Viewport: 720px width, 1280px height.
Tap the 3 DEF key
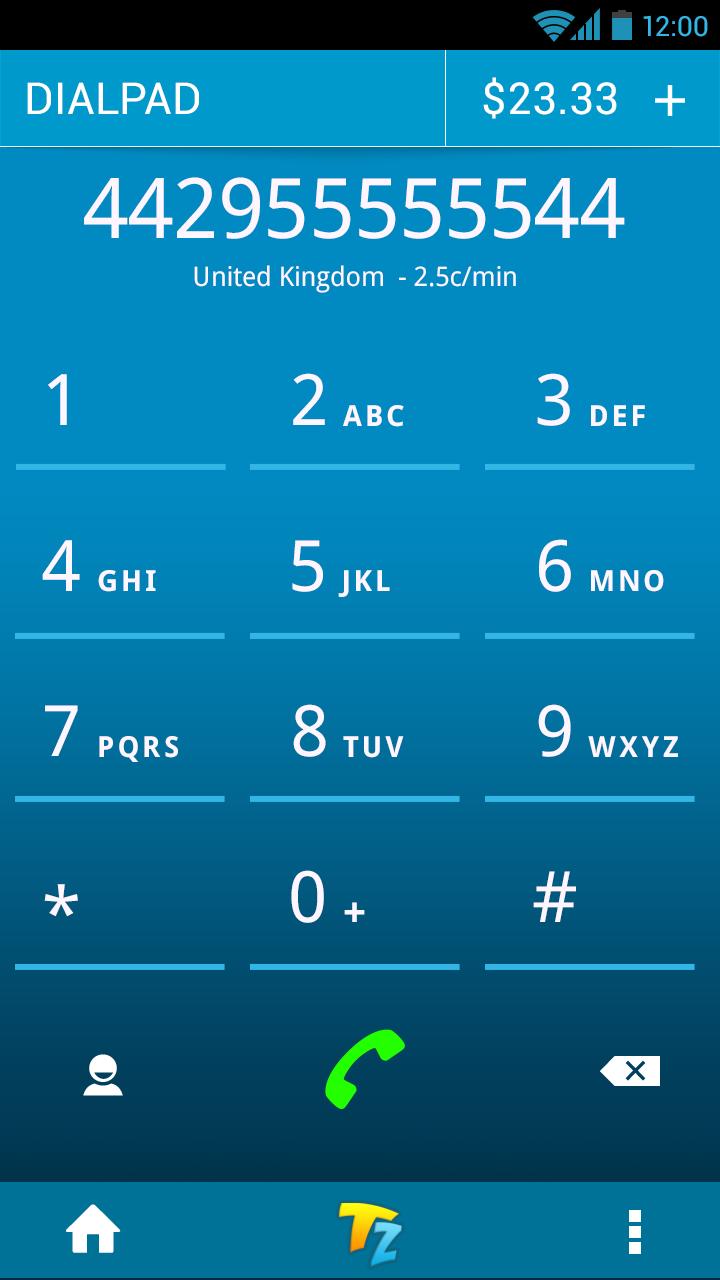tap(590, 405)
